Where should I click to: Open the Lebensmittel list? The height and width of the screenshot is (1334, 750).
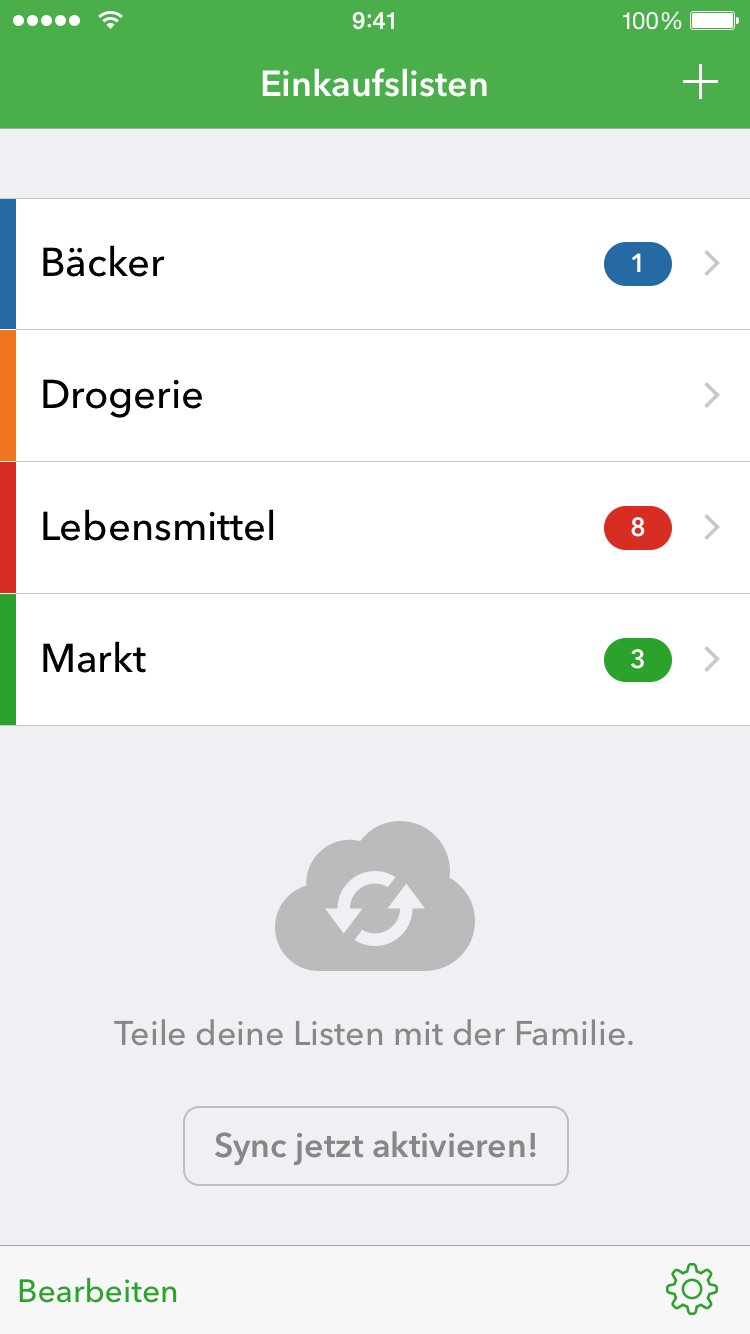375,527
